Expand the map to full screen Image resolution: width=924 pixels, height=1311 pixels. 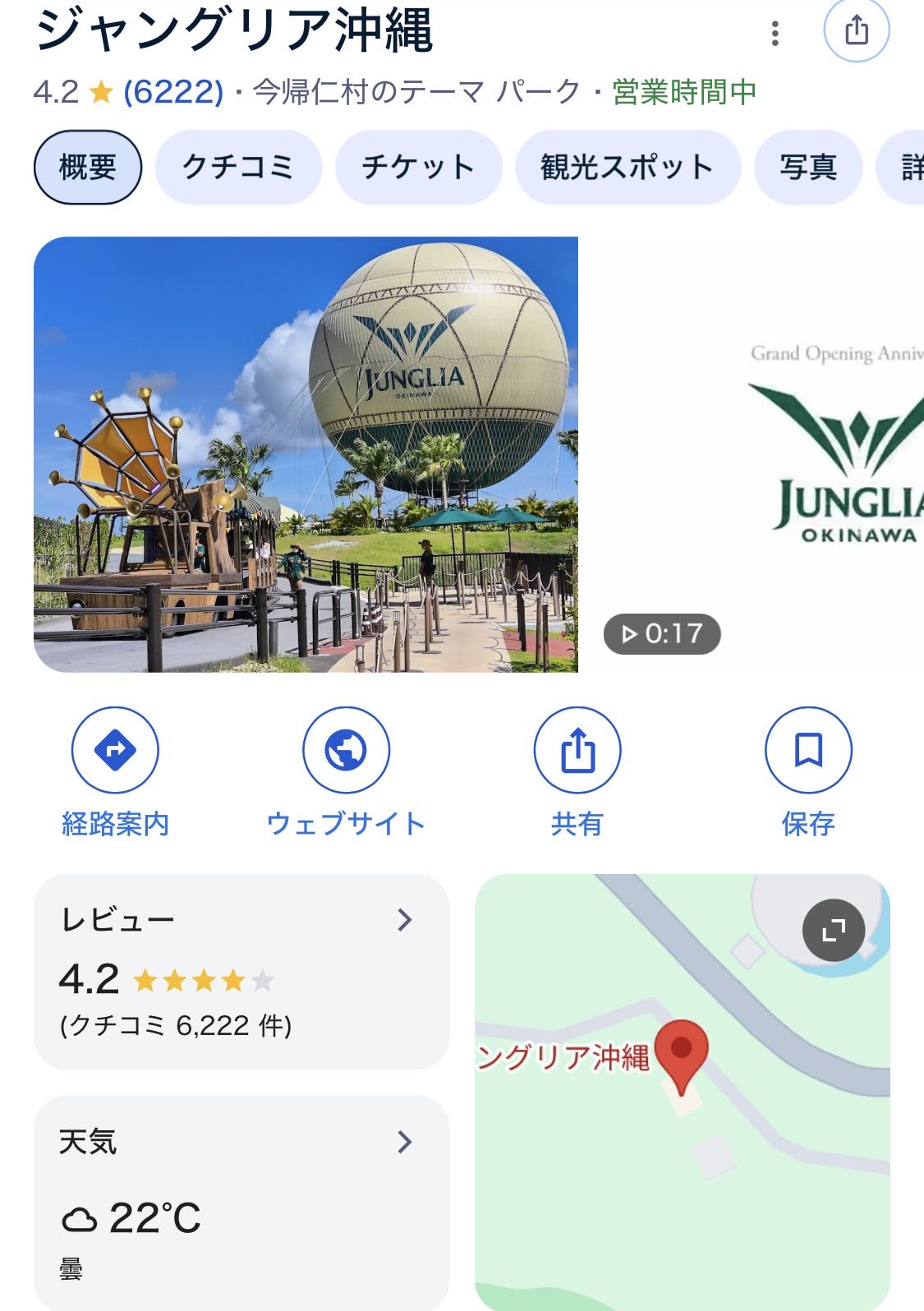tap(833, 931)
